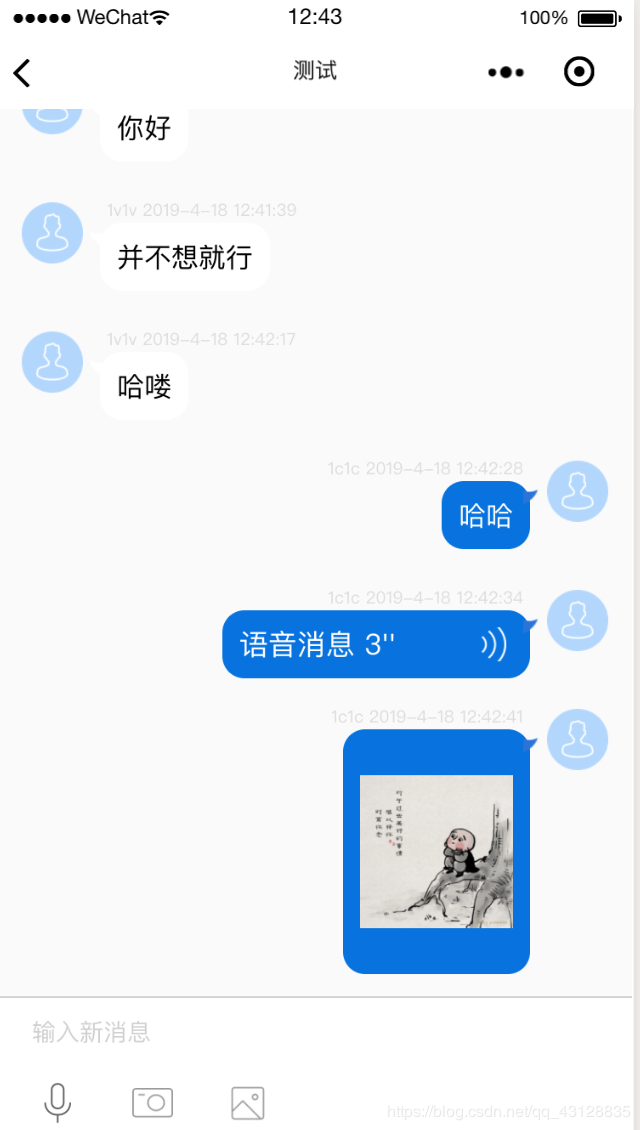Image resolution: width=640 pixels, height=1130 pixels.
Task: Open the camera to take photo
Action: point(153,1102)
